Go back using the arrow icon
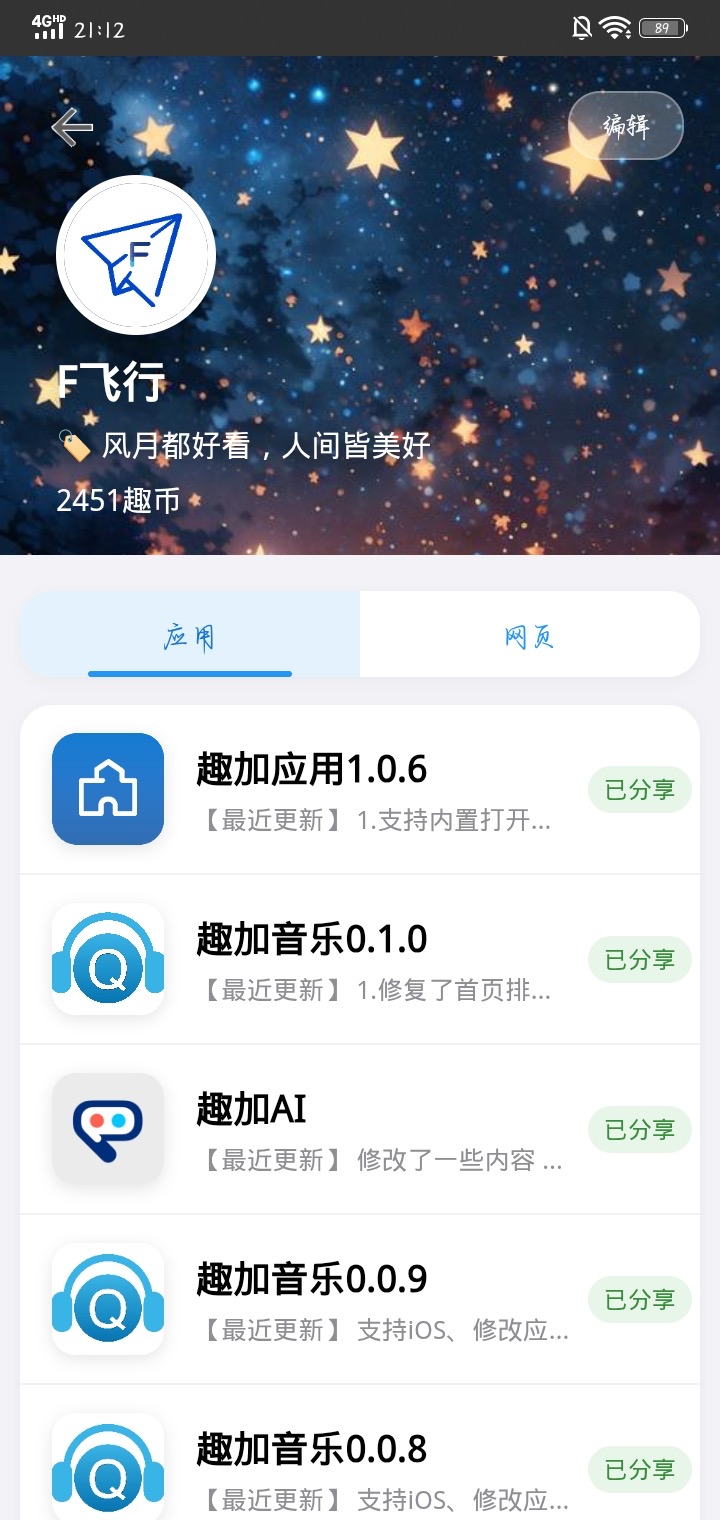 point(72,127)
